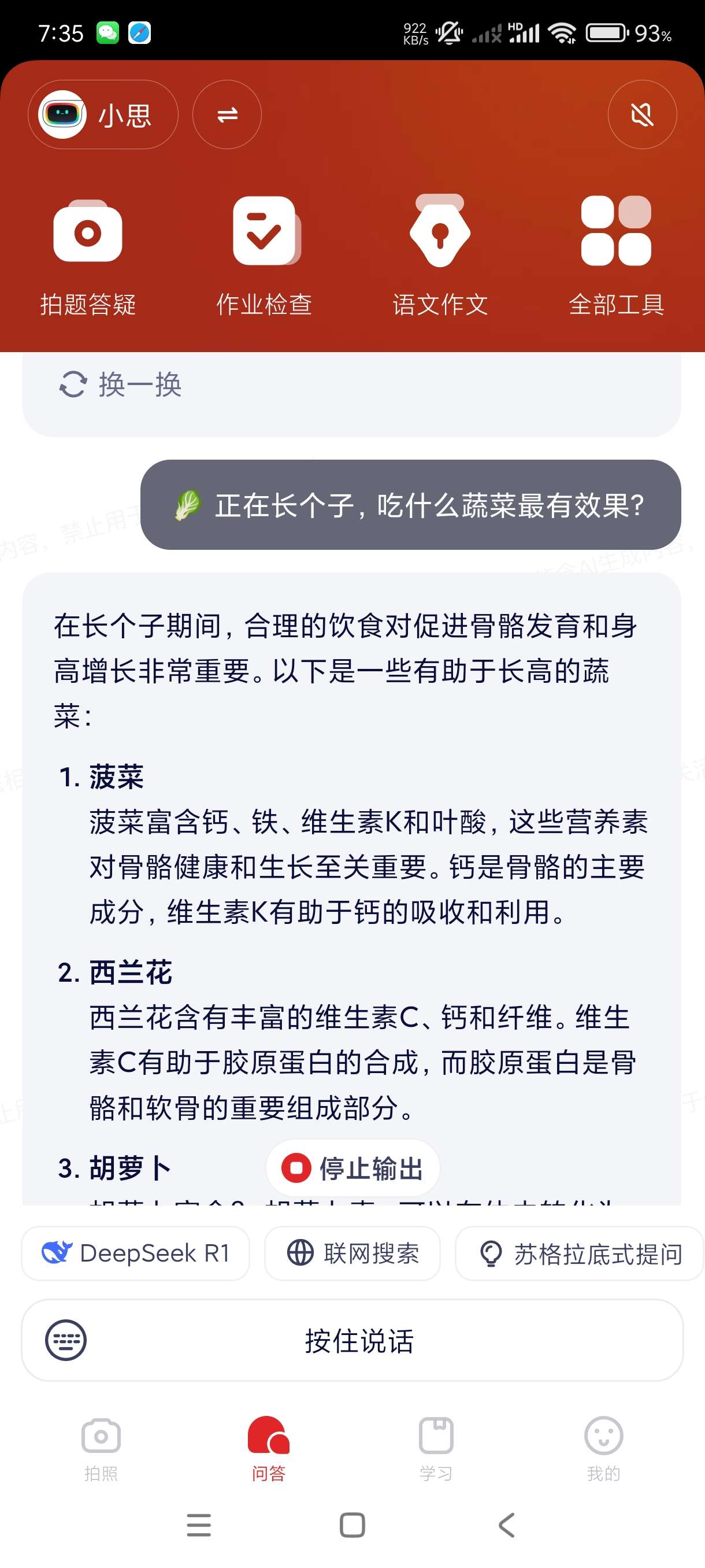
Task: View 全部工具 all tools
Action: [x=615, y=256]
